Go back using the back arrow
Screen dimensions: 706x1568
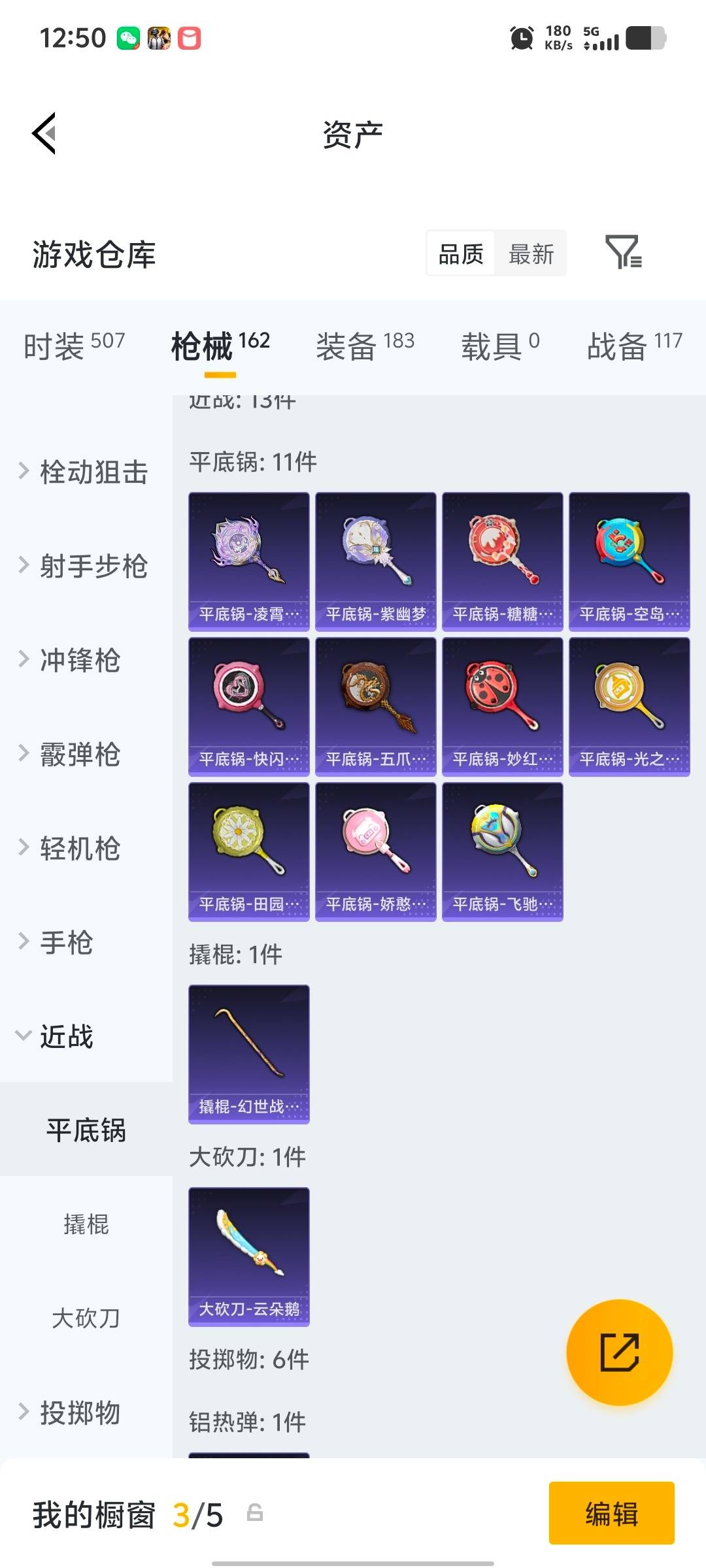[44, 133]
